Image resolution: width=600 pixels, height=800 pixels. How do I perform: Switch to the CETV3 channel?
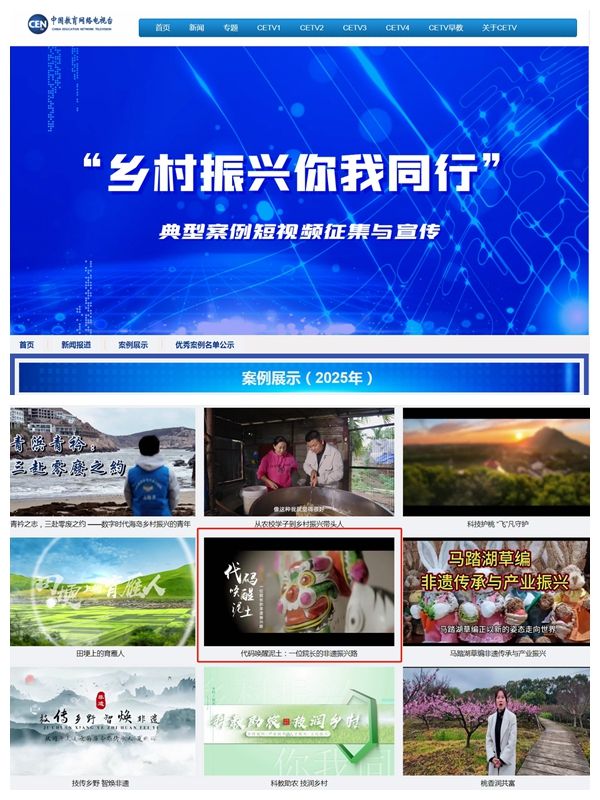[354, 28]
